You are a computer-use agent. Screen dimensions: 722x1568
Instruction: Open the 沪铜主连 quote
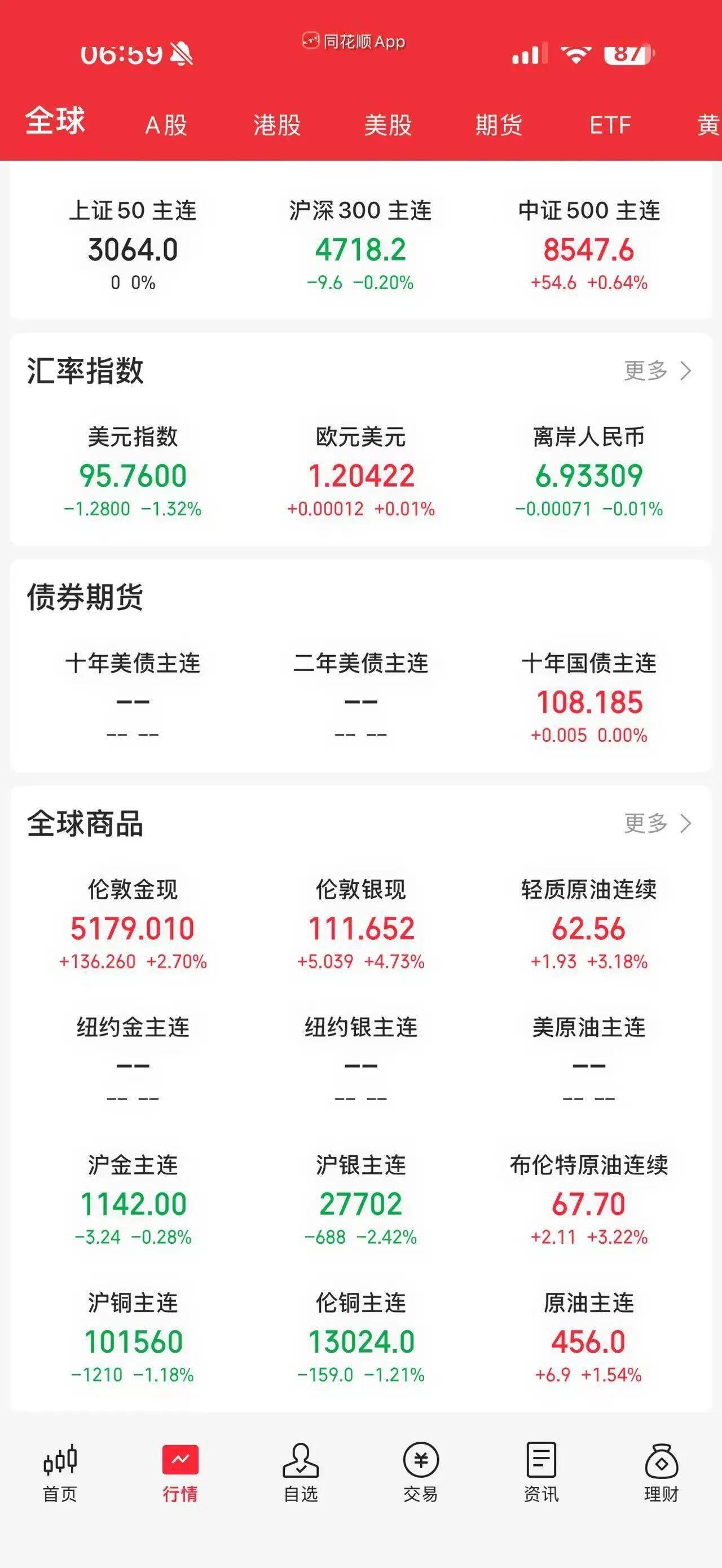coord(133,1339)
